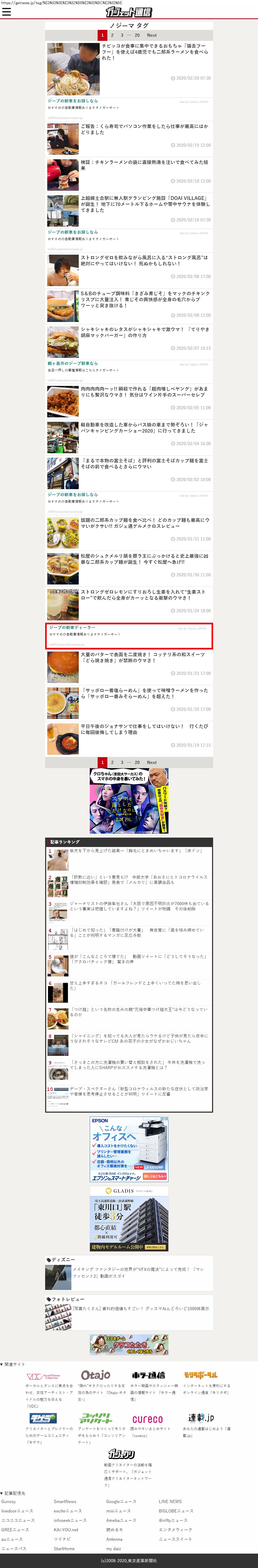This screenshot has height=1568, width=258.
Task: Open the hamburger menu
Action: point(7,12)
